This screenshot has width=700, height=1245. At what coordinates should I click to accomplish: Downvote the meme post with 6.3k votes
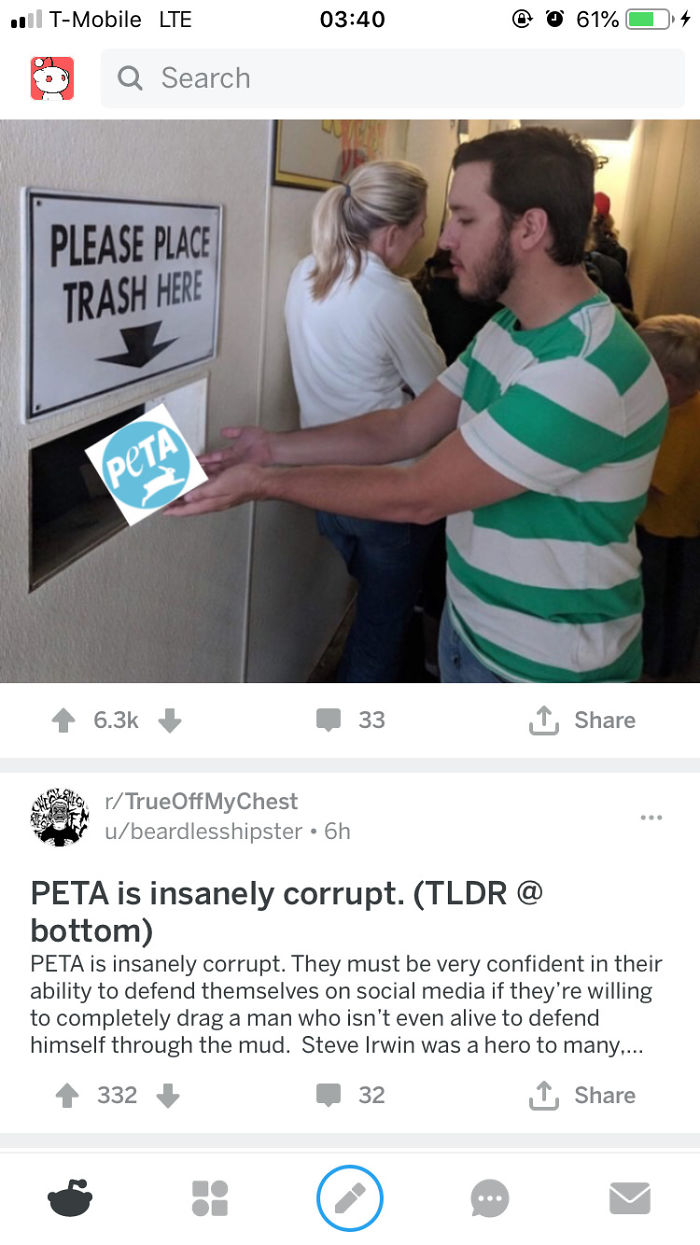(169, 720)
